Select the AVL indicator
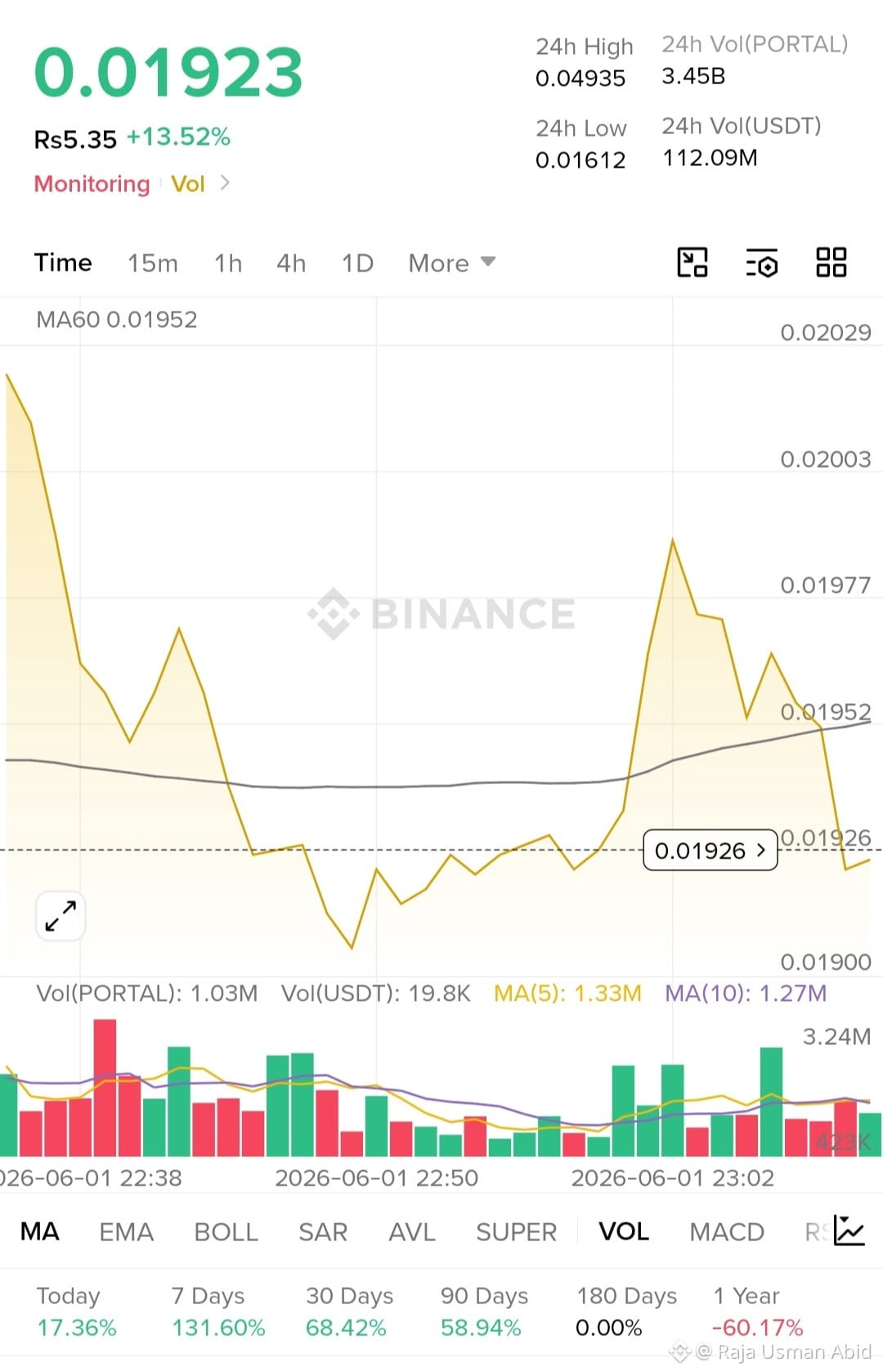This screenshot has height=1372, width=883. [x=412, y=1231]
